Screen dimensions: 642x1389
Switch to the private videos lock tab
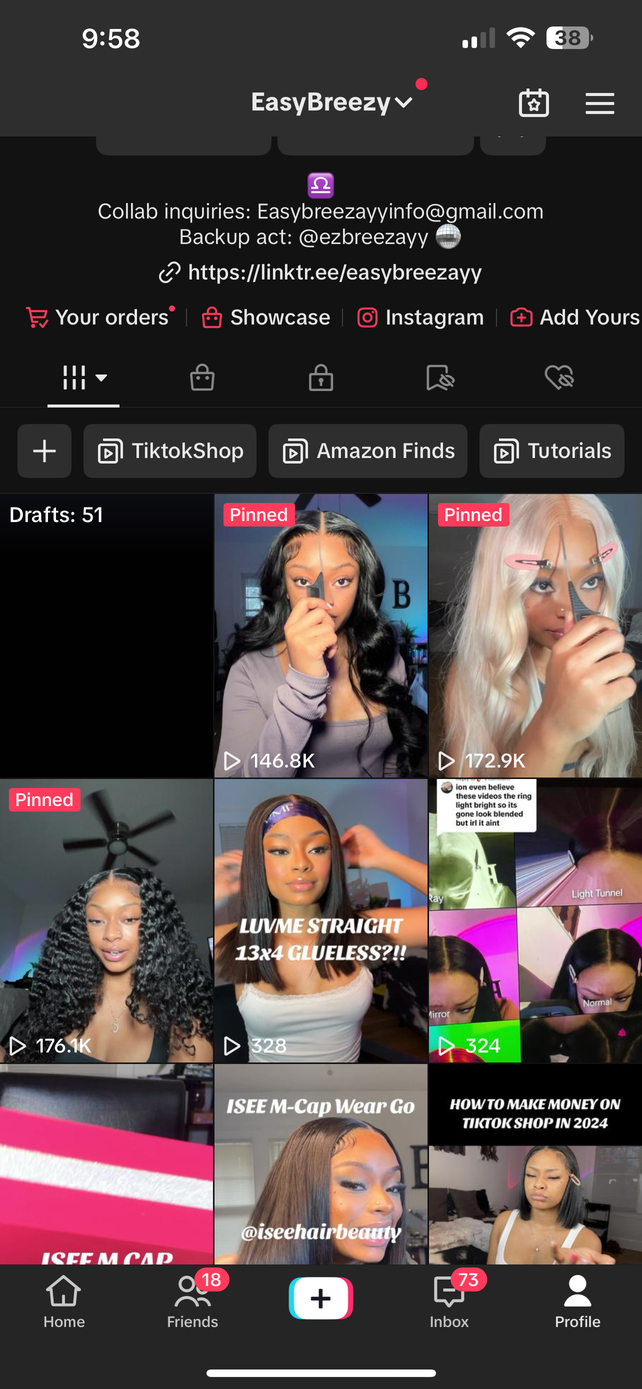[x=320, y=378]
